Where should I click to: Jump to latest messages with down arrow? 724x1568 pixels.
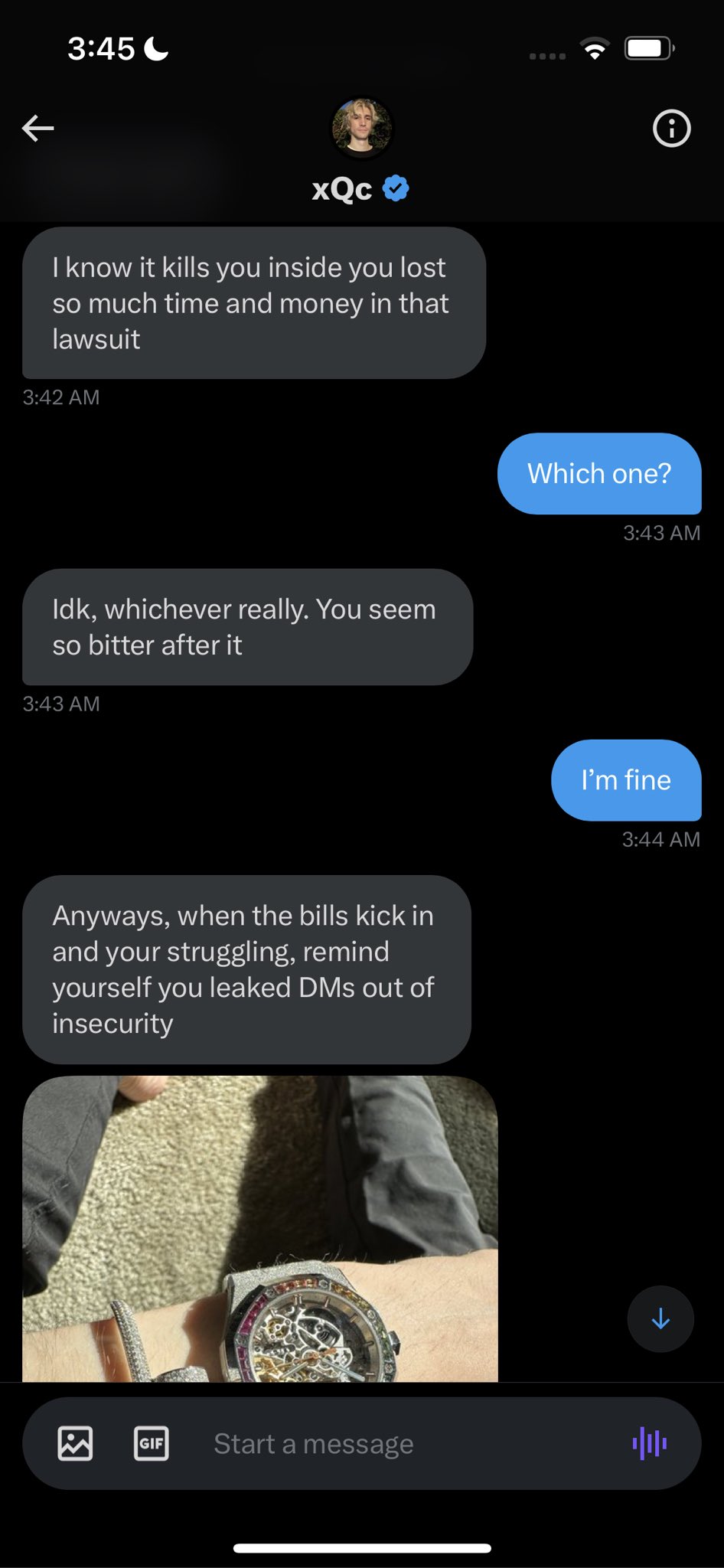(x=660, y=1318)
